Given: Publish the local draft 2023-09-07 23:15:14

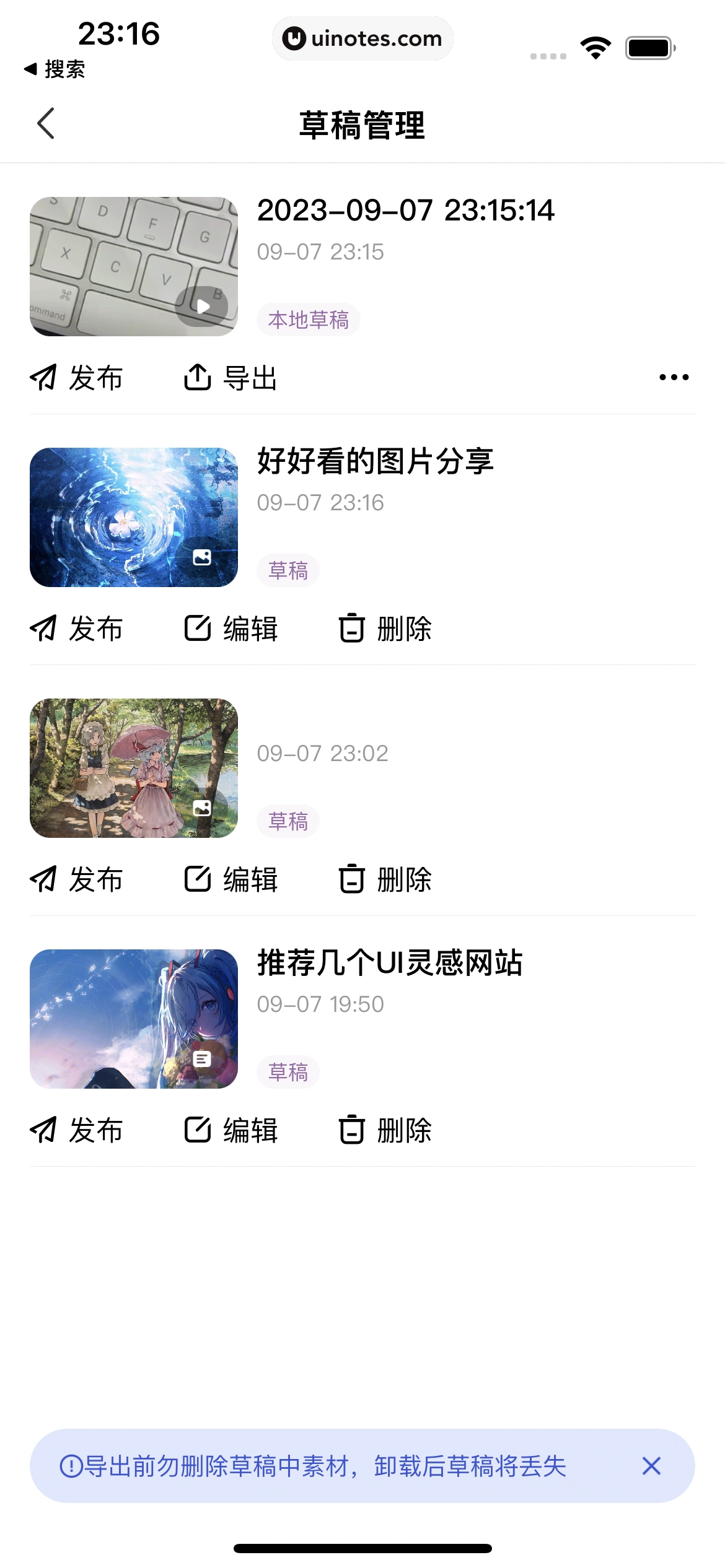Looking at the screenshot, I should tap(77, 378).
